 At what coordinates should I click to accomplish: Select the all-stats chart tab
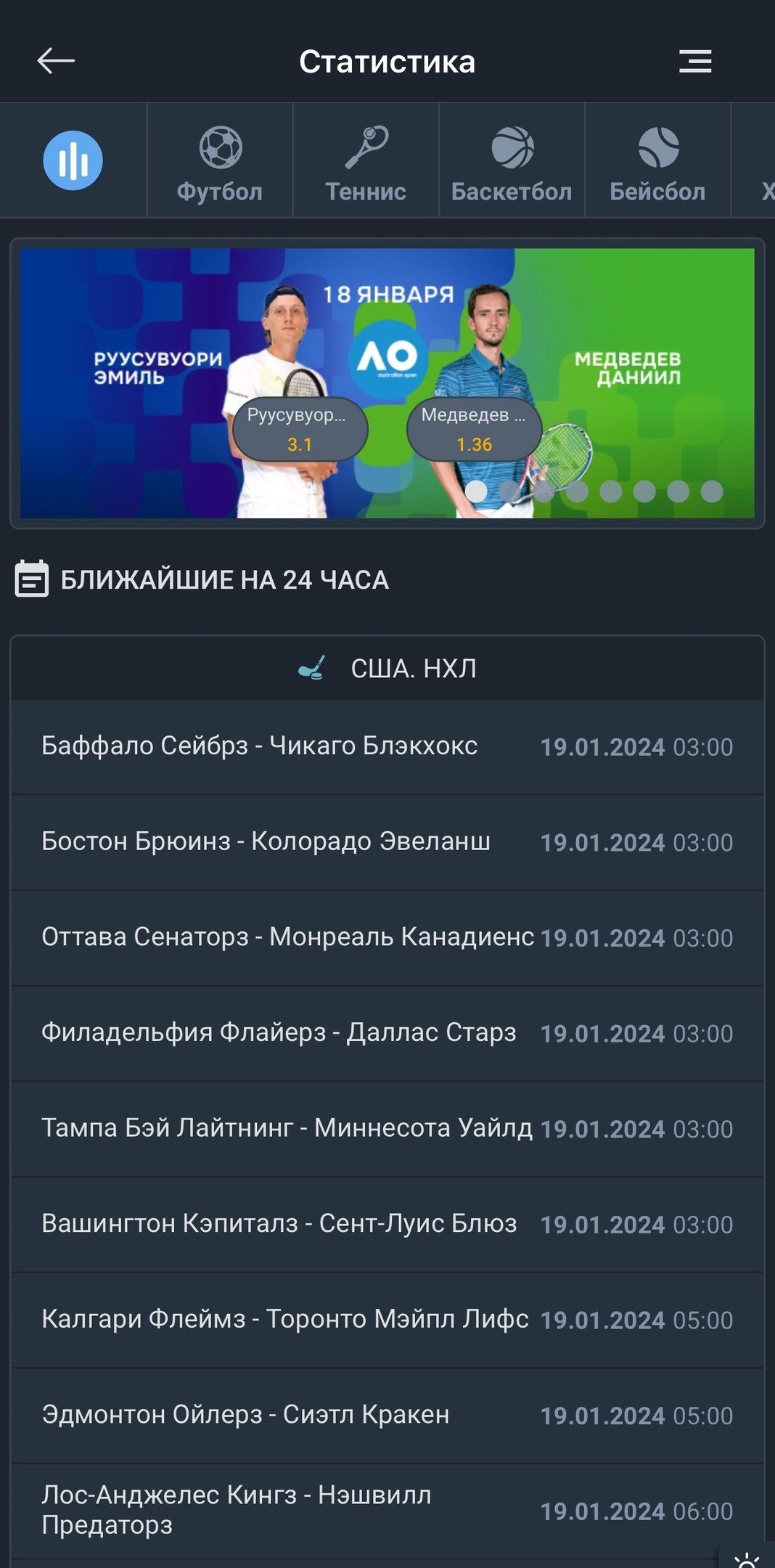pyautogui.click(x=73, y=160)
